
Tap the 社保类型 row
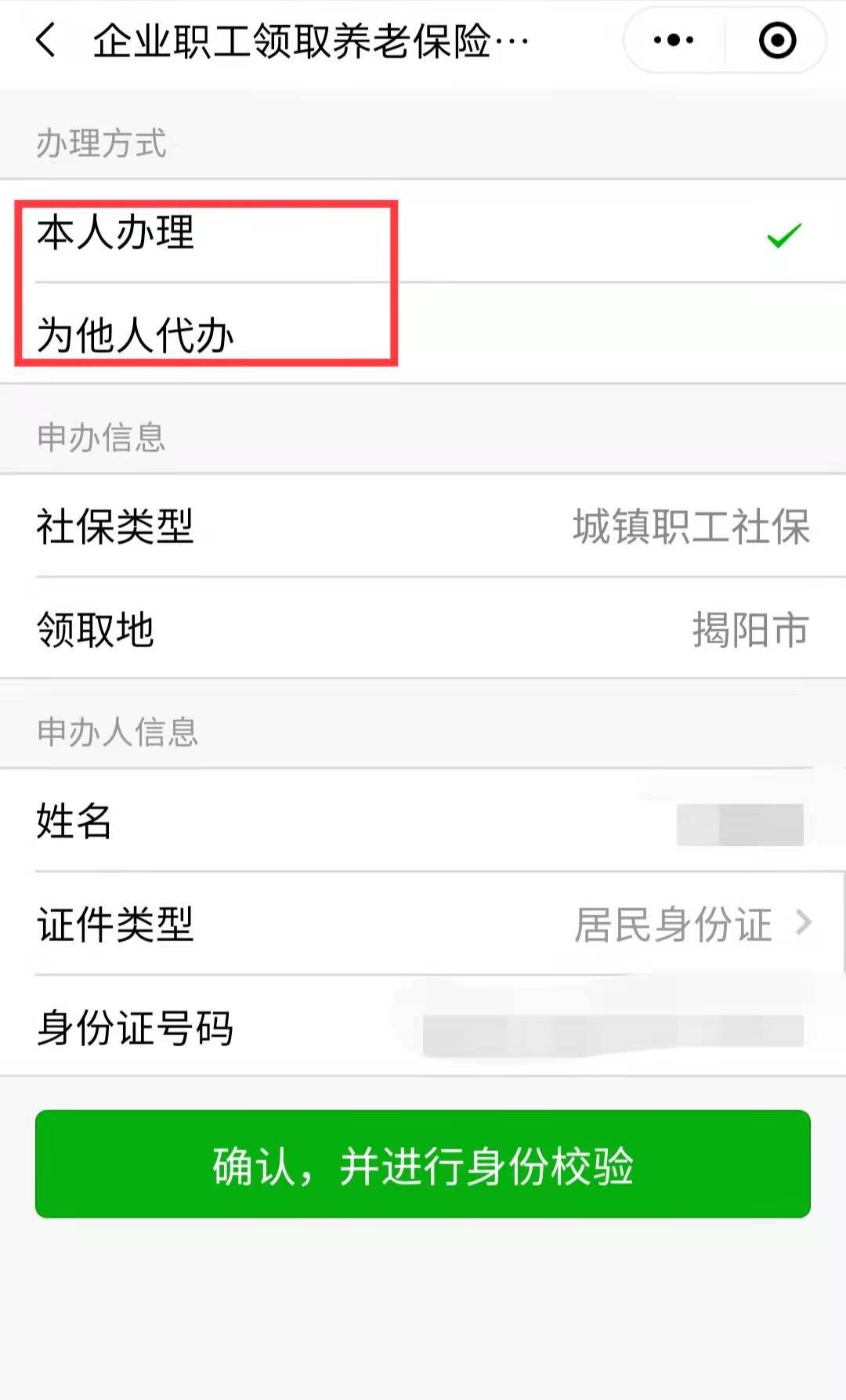point(423,526)
